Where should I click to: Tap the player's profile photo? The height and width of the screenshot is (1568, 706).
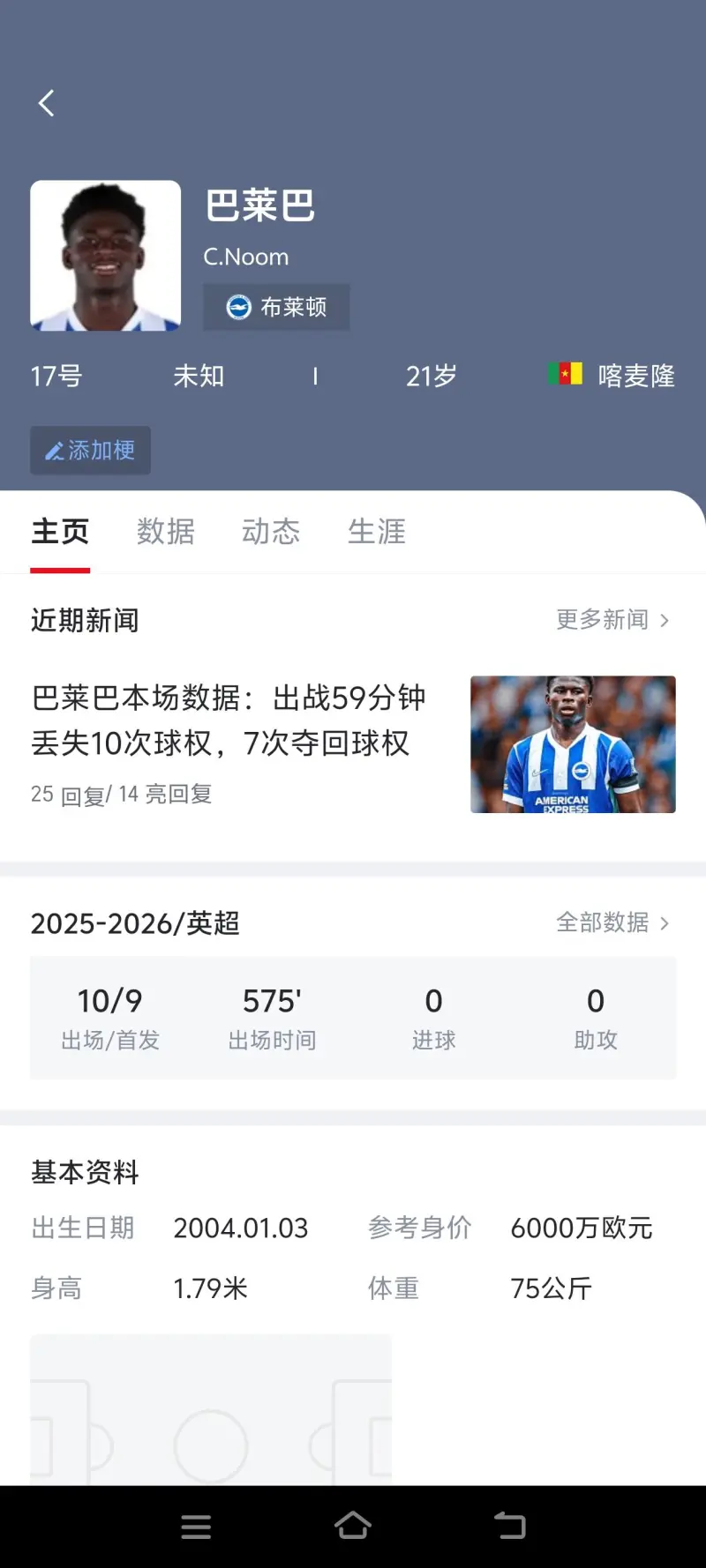[x=106, y=256]
